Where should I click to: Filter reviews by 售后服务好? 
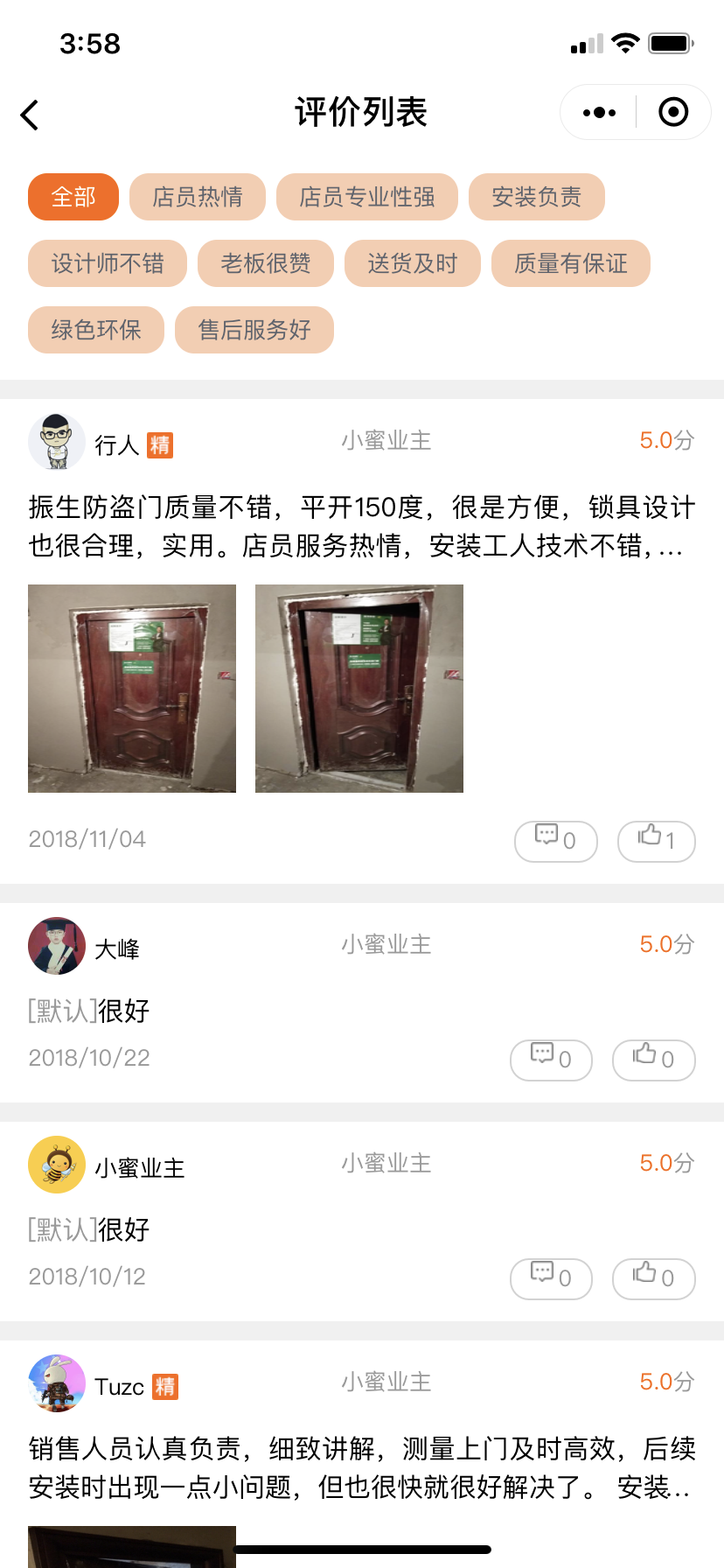[254, 330]
